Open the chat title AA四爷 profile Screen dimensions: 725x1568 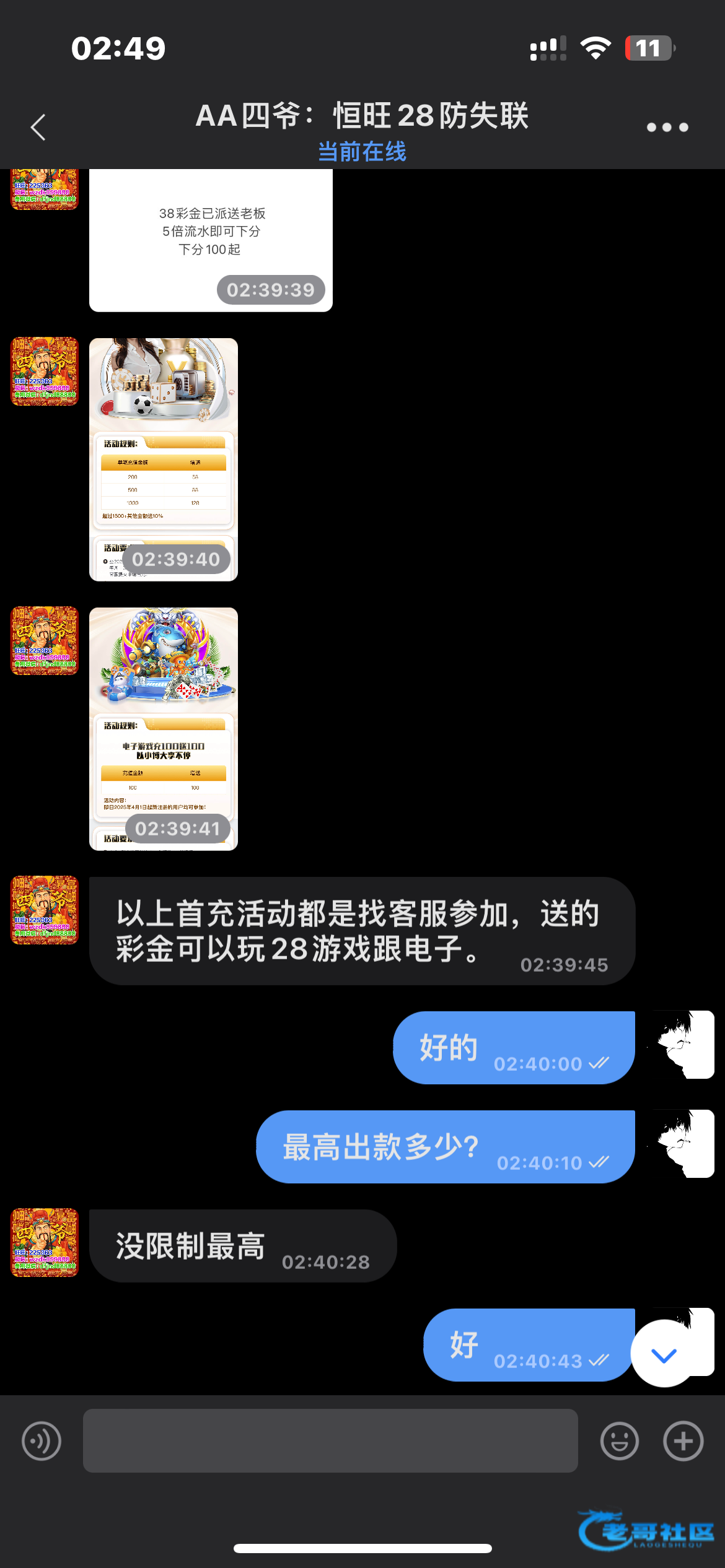click(362, 116)
